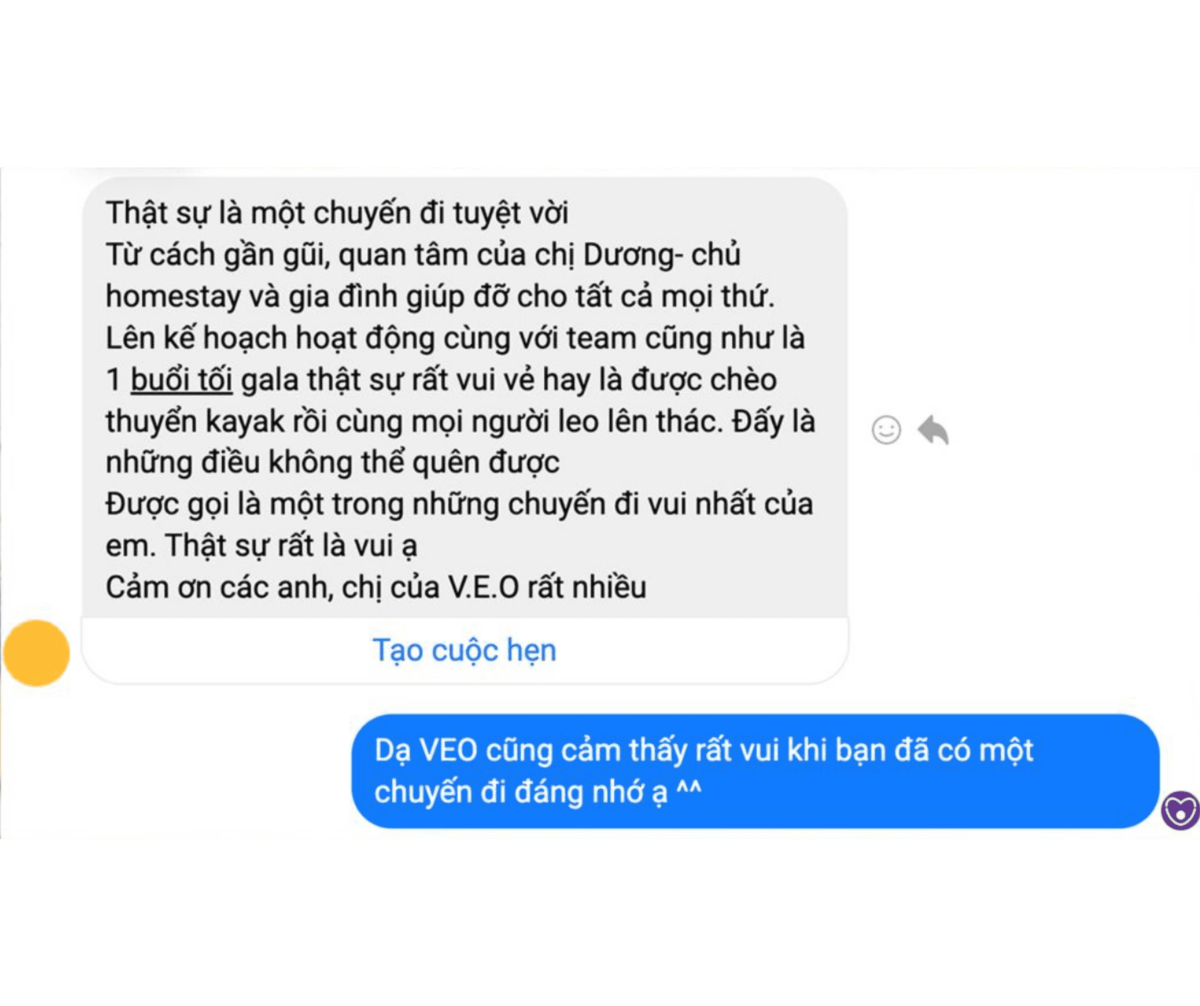Screen dimensions: 1200x1006
Task: Open the sender's orange profile avatar
Action: tap(36, 653)
